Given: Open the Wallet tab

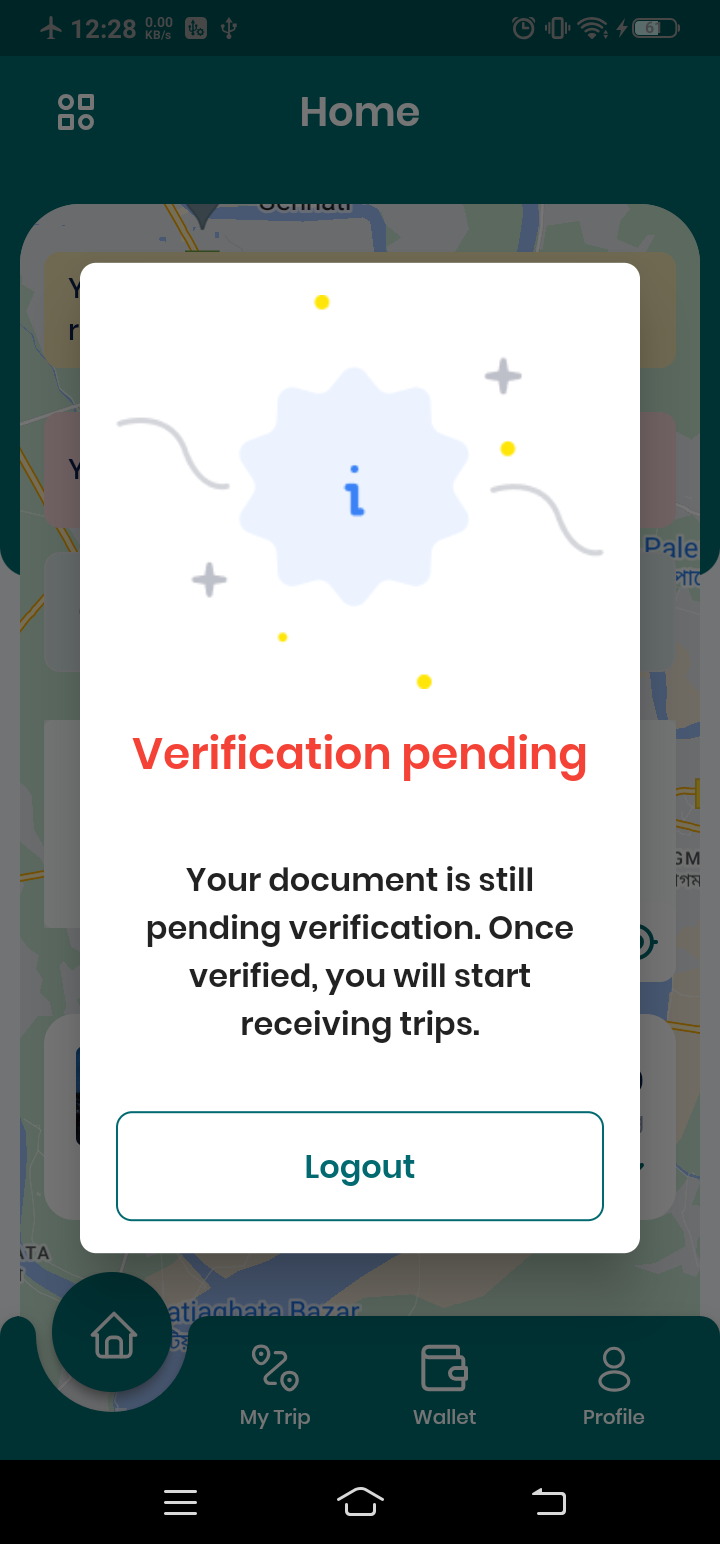Looking at the screenshot, I should (444, 1385).
